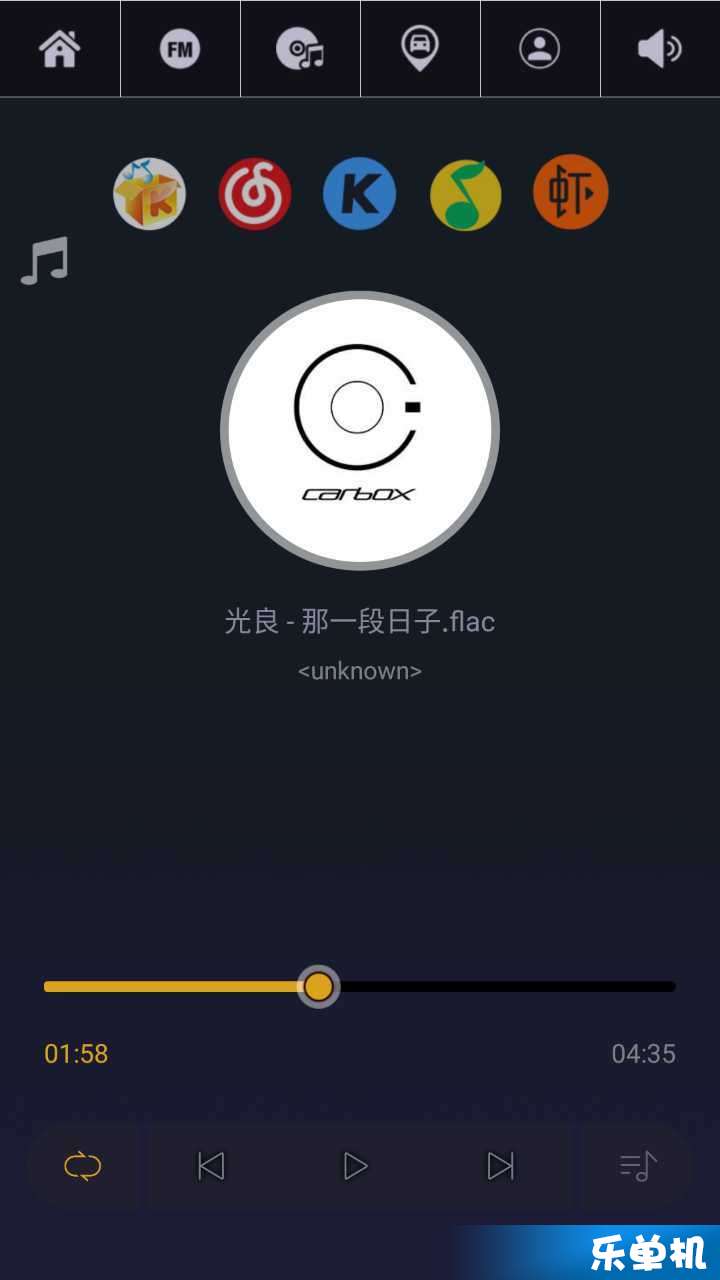Tap the music note icon
Image resolution: width=720 pixels, height=1280 pixels.
(45, 261)
